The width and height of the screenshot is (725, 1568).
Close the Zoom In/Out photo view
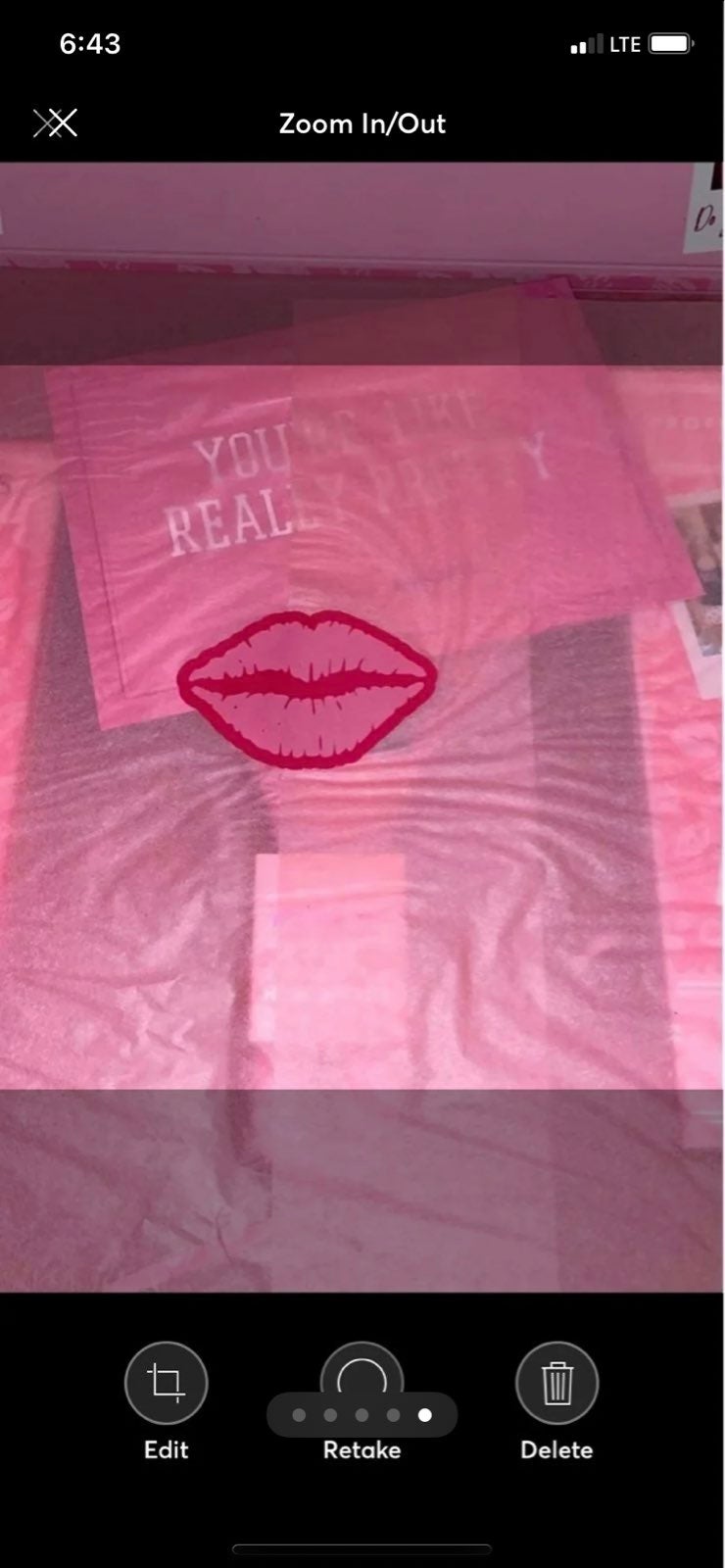pos(56,123)
